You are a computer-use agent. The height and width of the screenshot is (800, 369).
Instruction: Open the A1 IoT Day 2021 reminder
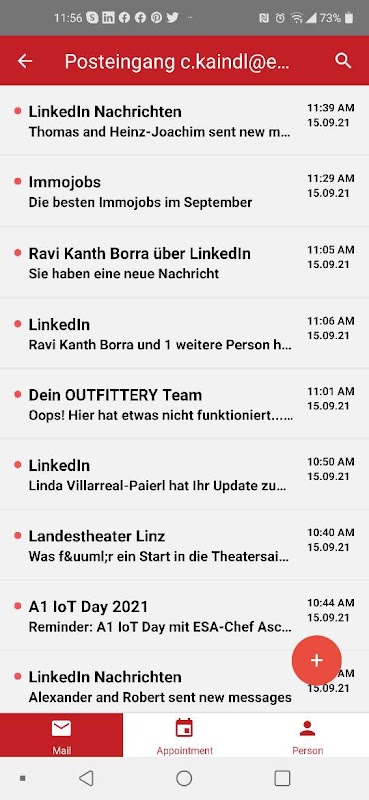(184, 616)
